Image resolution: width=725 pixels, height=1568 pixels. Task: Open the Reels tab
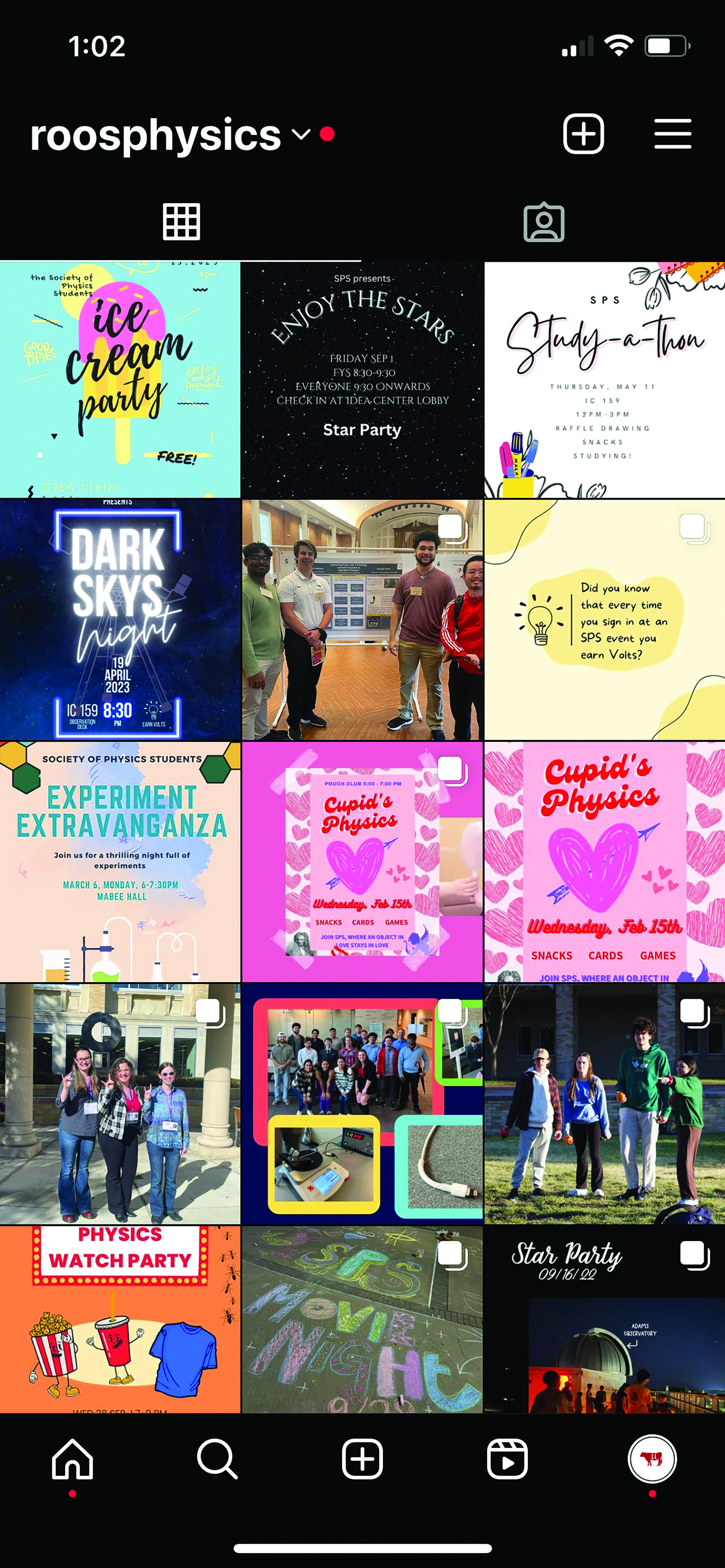[x=507, y=1459]
